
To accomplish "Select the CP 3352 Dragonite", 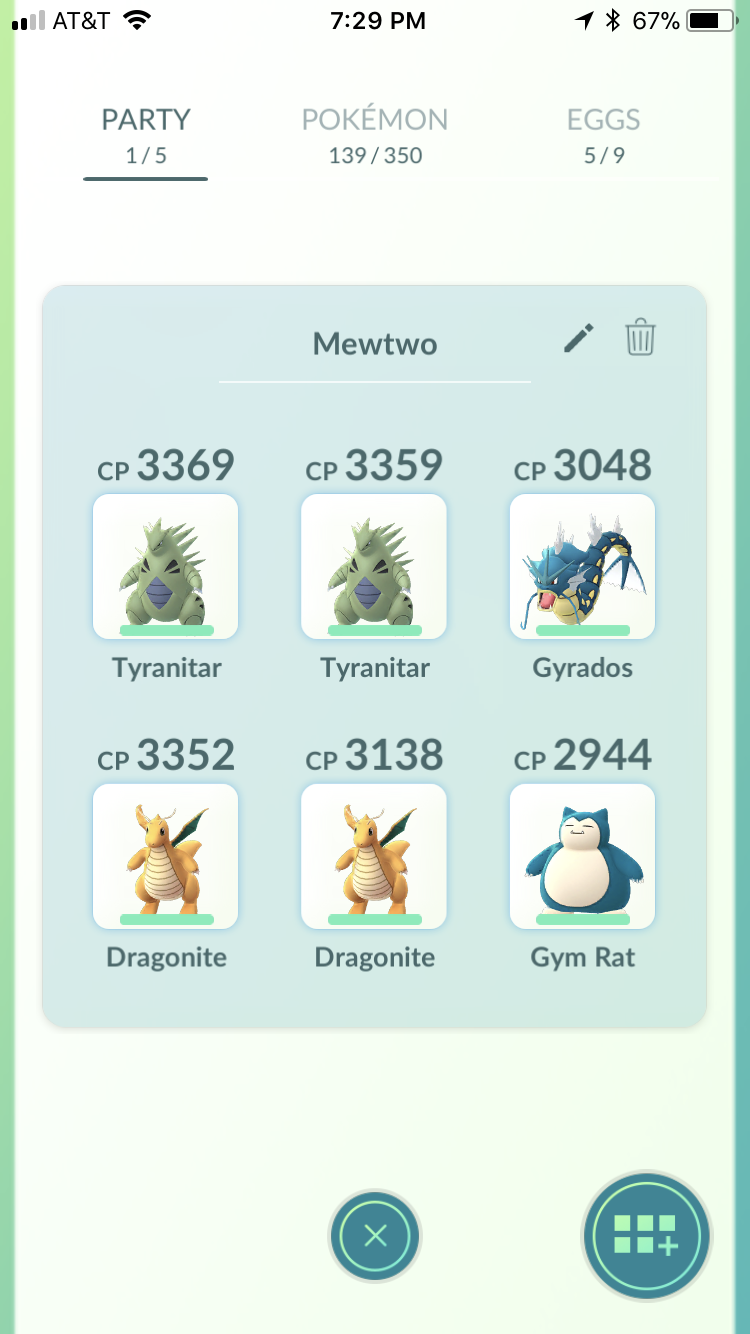I will pos(165,856).
